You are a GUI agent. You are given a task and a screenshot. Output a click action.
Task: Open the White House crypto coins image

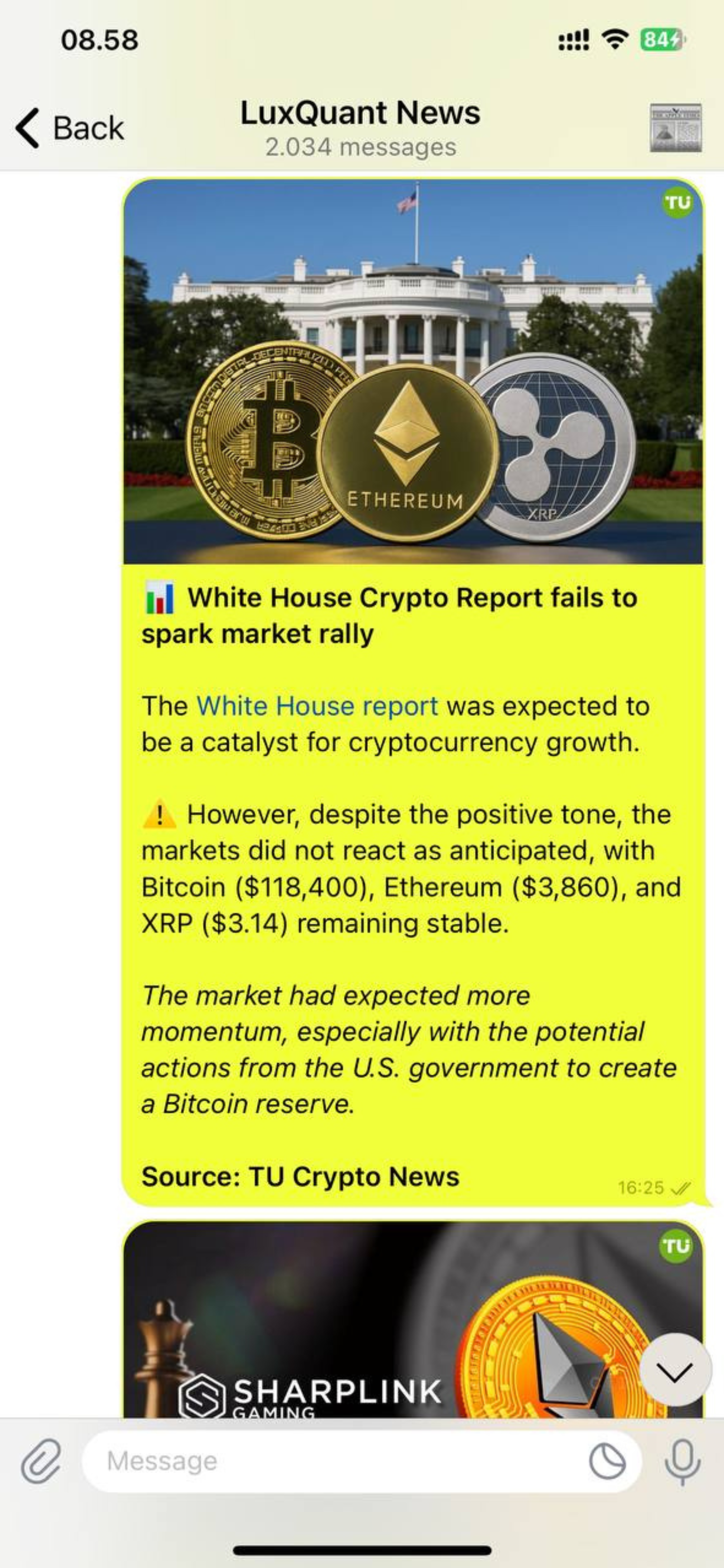click(413, 371)
